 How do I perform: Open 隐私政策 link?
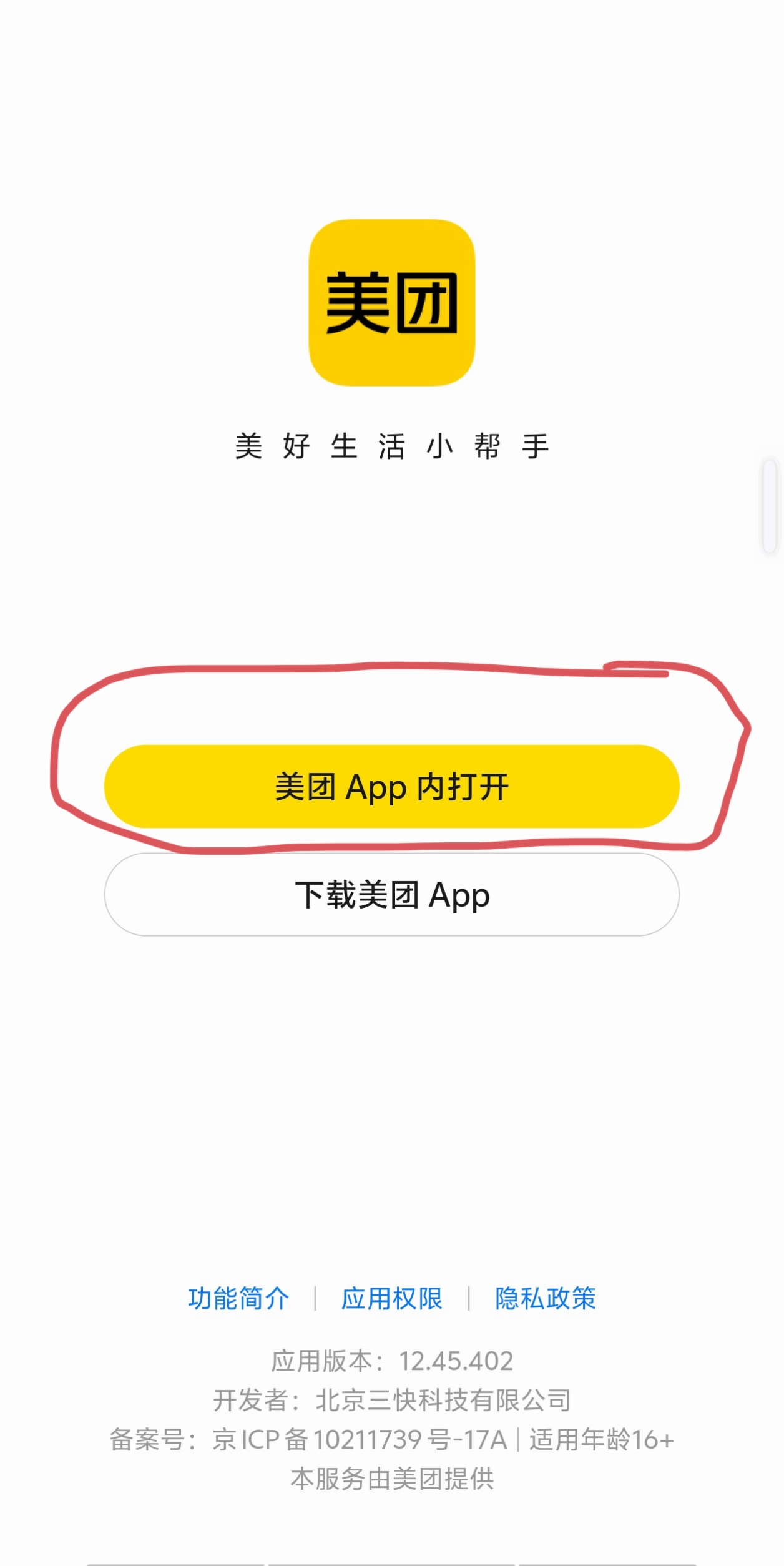[x=545, y=1299]
